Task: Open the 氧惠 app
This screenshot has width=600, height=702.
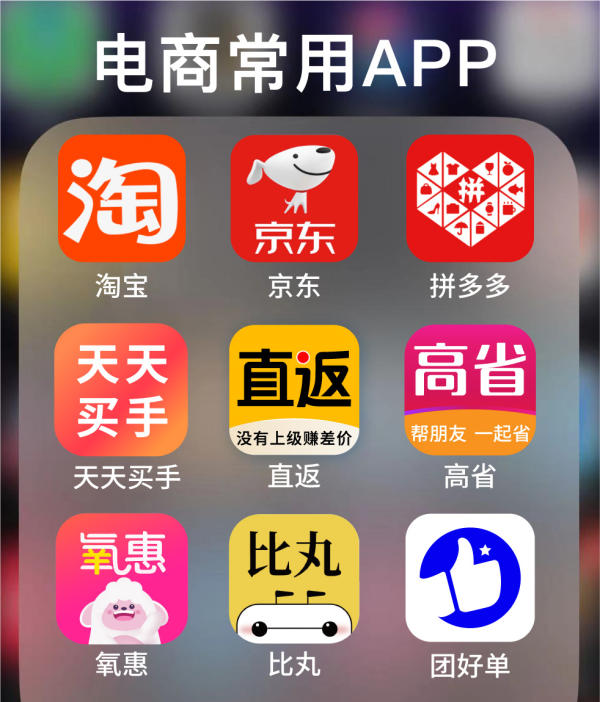Action: 122,578
